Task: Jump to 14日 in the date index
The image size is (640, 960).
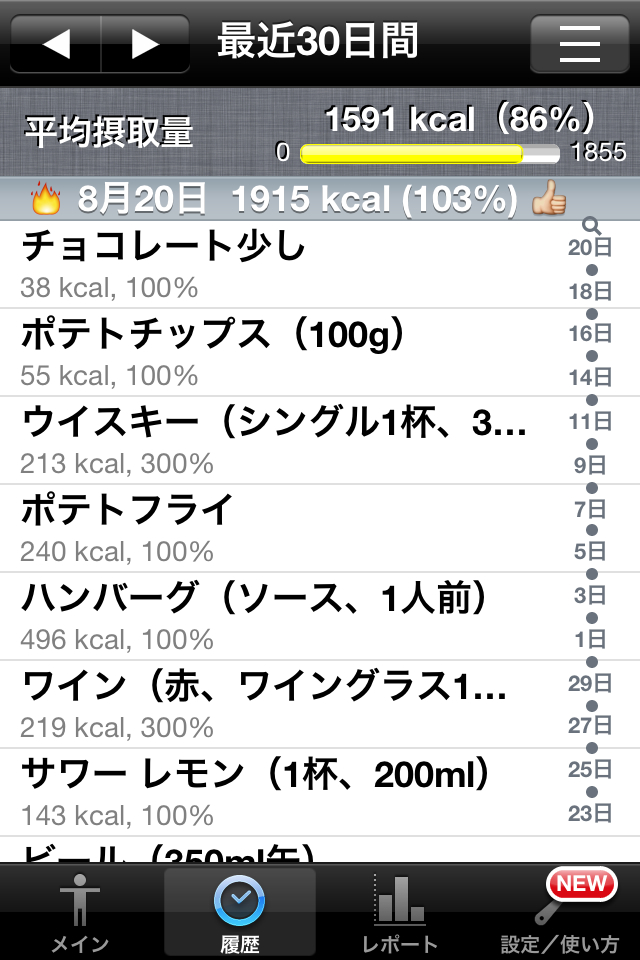Action: [x=590, y=378]
